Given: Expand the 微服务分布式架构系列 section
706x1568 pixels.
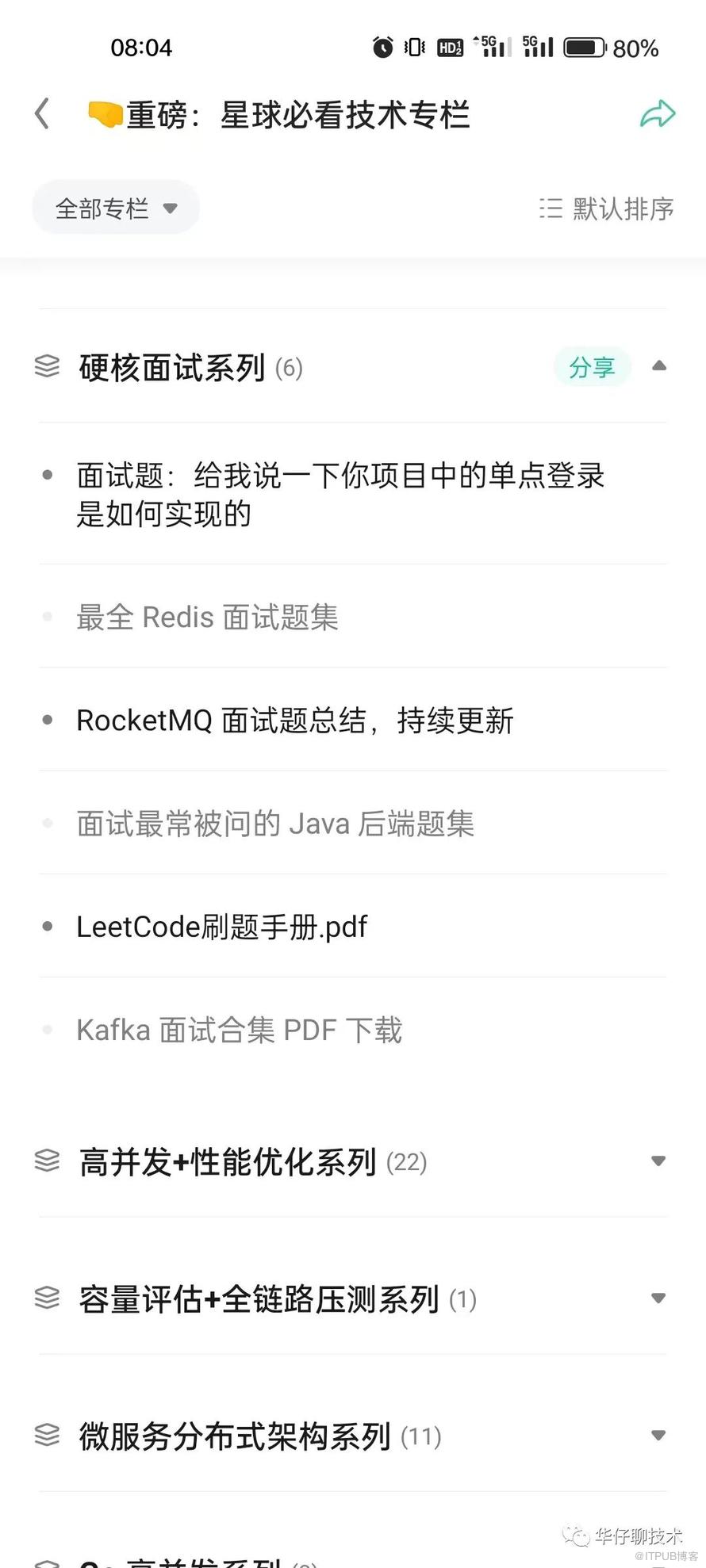Looking at the screenshot, I should pyautogui.click(x=658, y=1436).
